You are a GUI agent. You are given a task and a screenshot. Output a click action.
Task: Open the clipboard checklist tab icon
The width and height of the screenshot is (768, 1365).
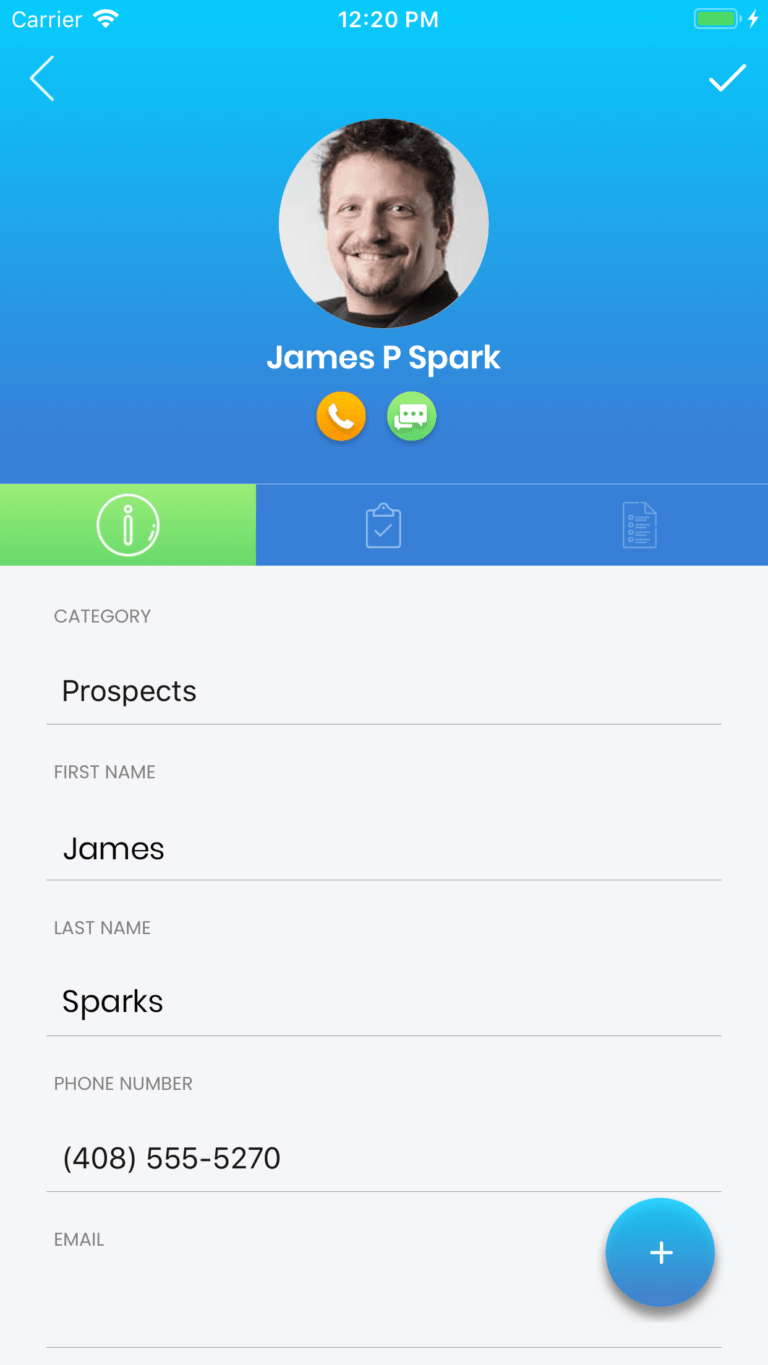coord(383,524)
